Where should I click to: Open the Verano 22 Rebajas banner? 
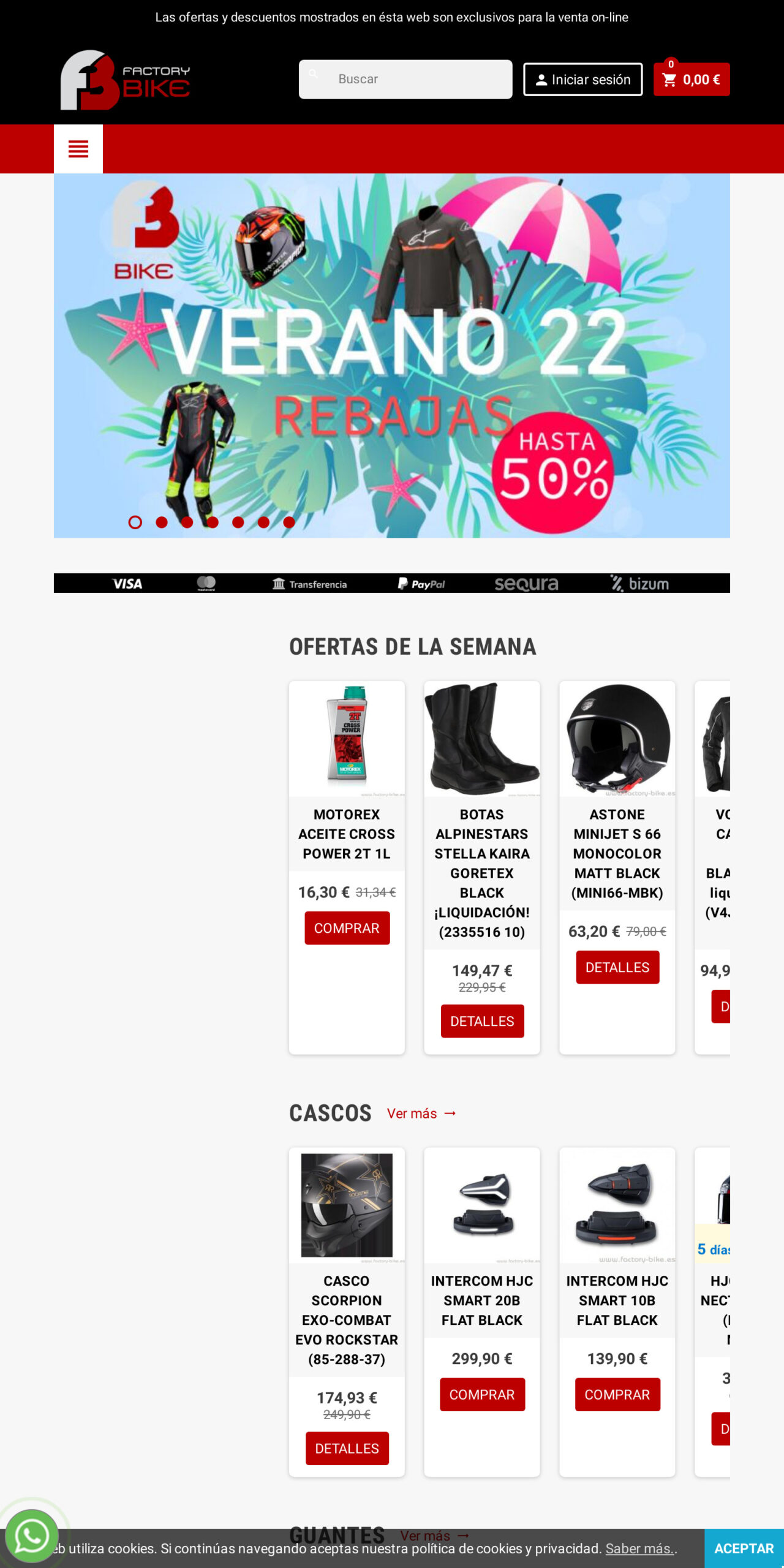tap(392, 355)
